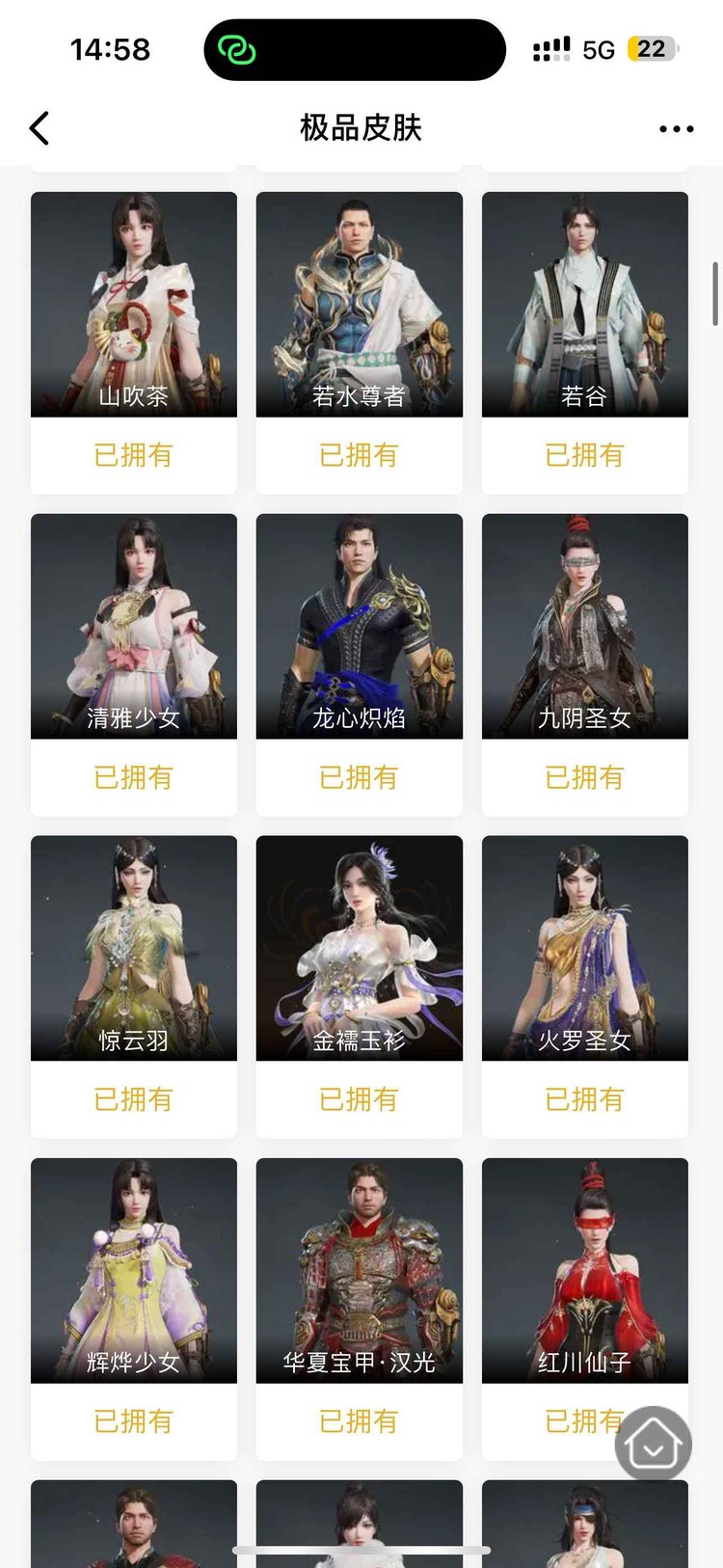The height and width of the screenshot is (1568, 723).
Task: Tap 已拥有 under 华夏宝甲·汉光
Action: point(359,1420)
